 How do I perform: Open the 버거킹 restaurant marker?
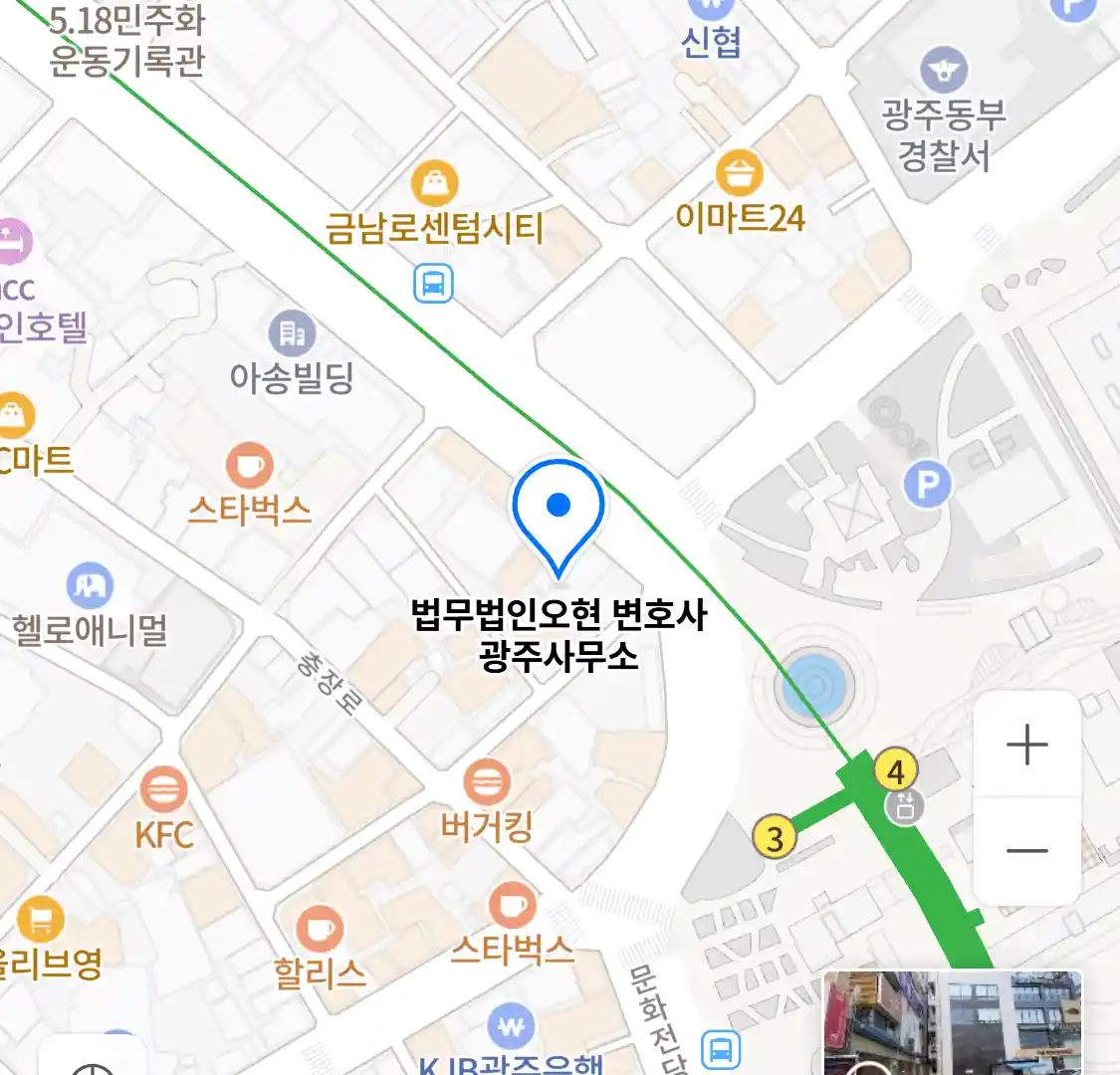[487, 782]
